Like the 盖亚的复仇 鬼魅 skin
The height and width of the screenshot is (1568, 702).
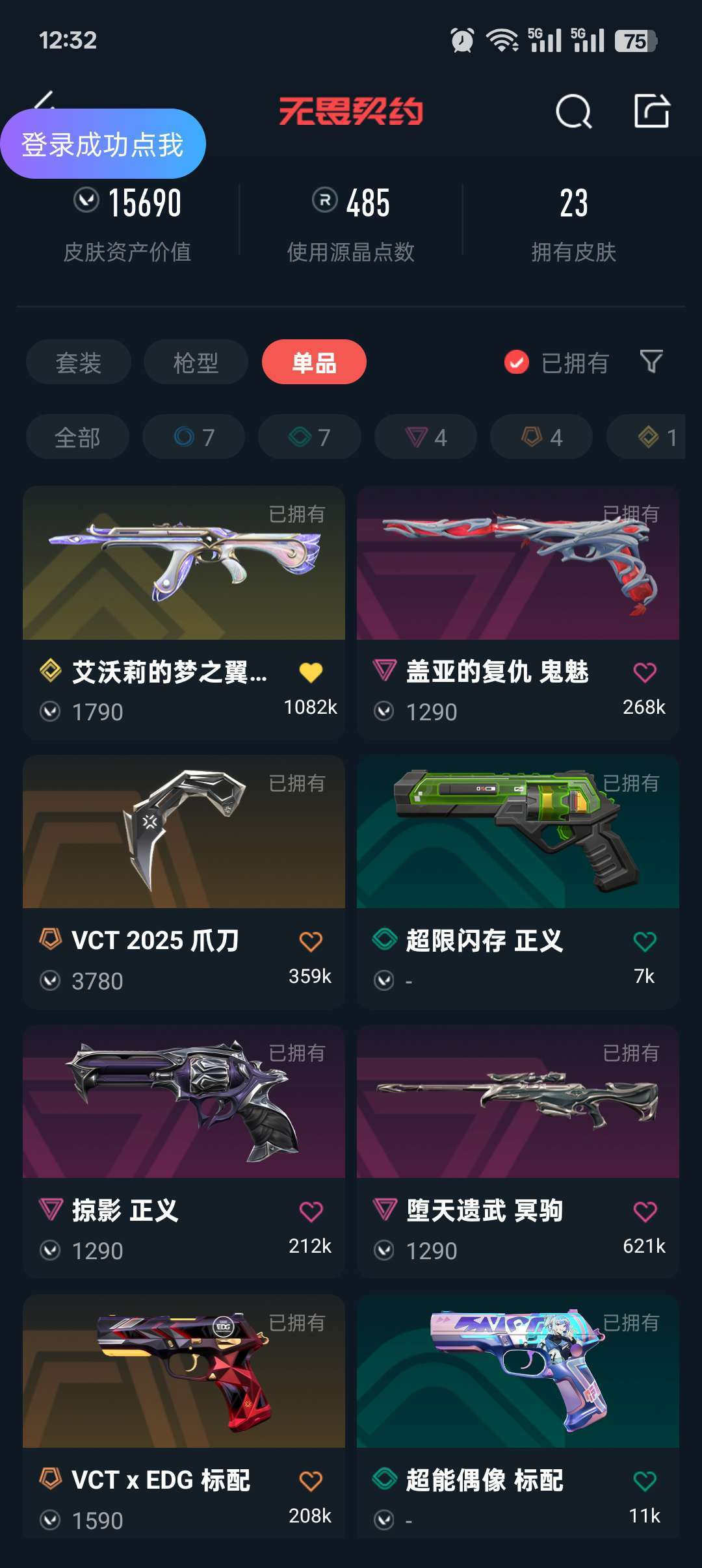[x=645, y=672]
